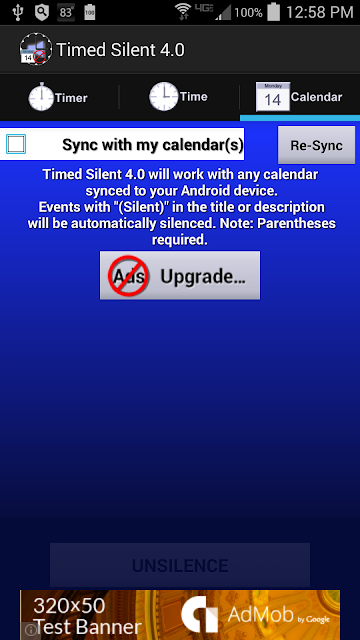Image resolution: width=360 pixels, height=640 pixels.
Task: Select the Calendar tab
Action: pos(300,97)
